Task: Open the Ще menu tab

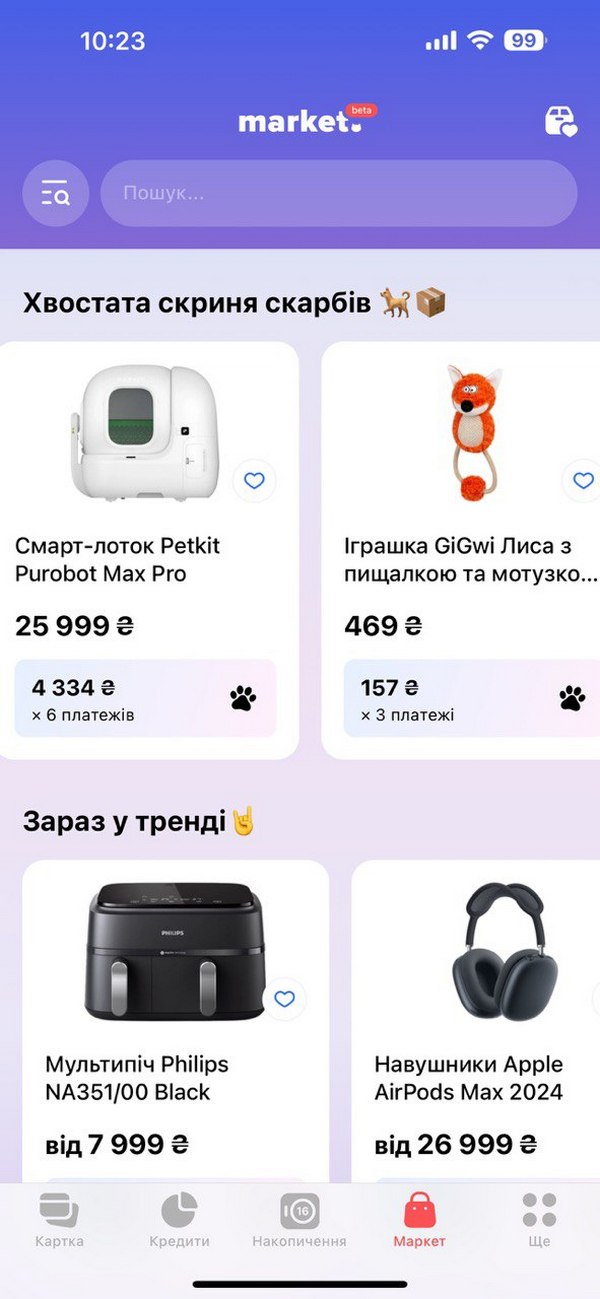Action: (539, 1220)
